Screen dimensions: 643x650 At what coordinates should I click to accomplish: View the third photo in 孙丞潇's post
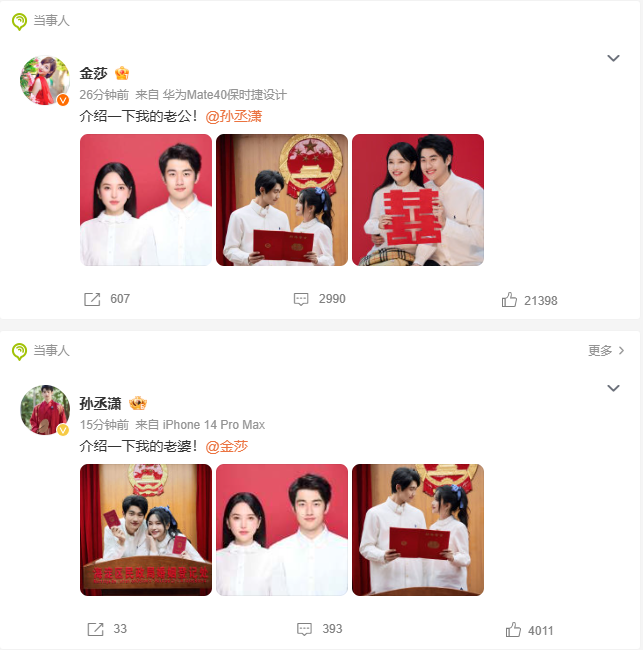[x=418, y=530]
